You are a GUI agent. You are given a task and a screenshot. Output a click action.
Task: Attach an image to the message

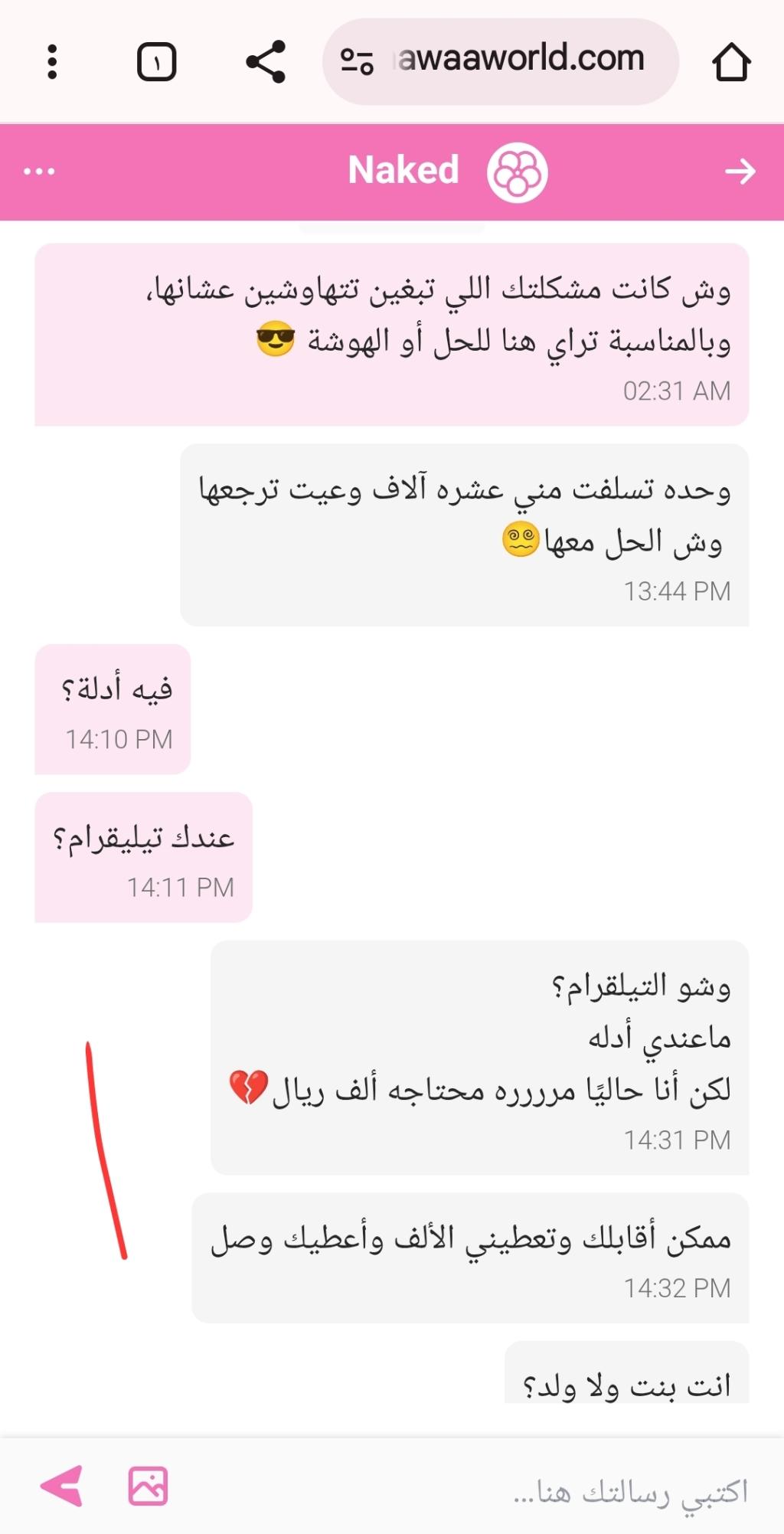(148, 1486)
